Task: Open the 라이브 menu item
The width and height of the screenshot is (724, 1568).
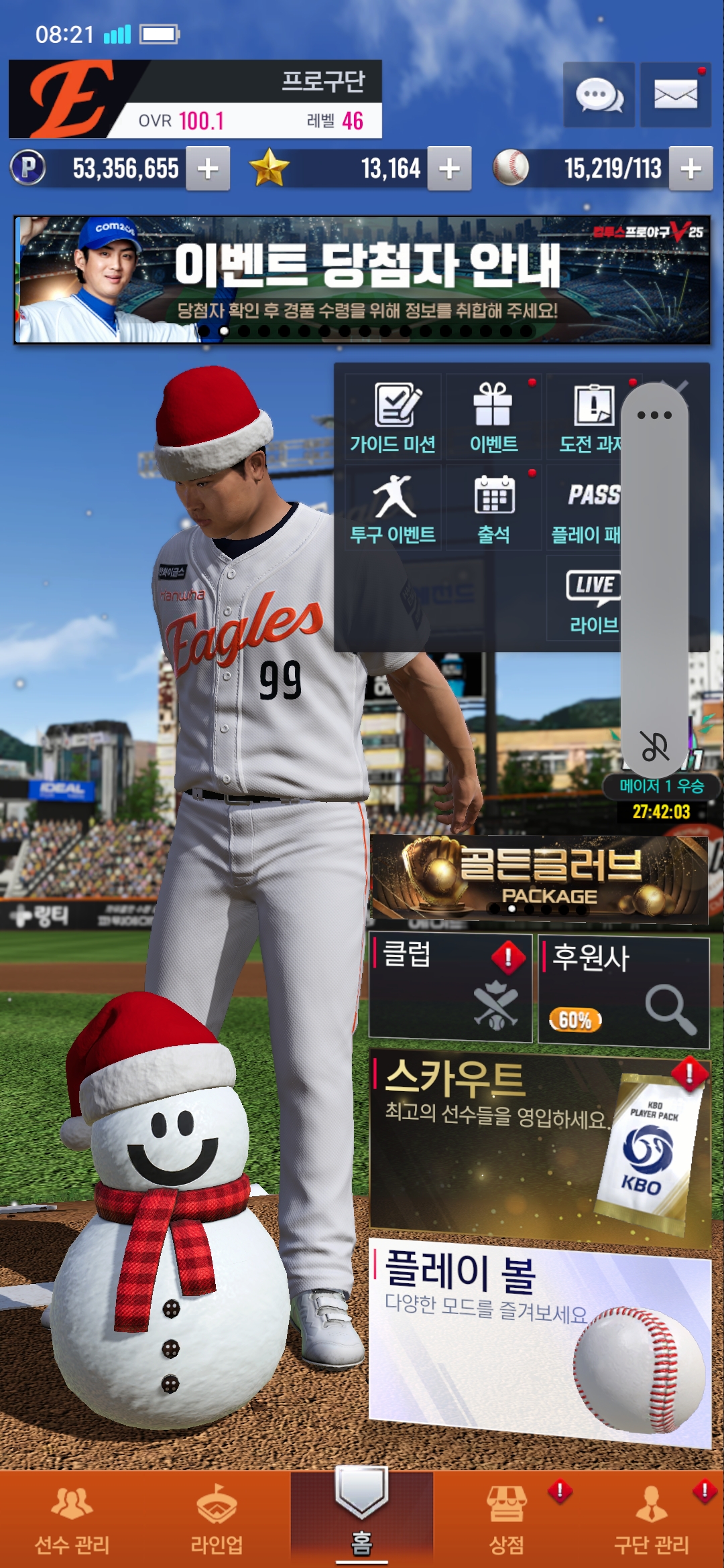Action: coord(590,600)
